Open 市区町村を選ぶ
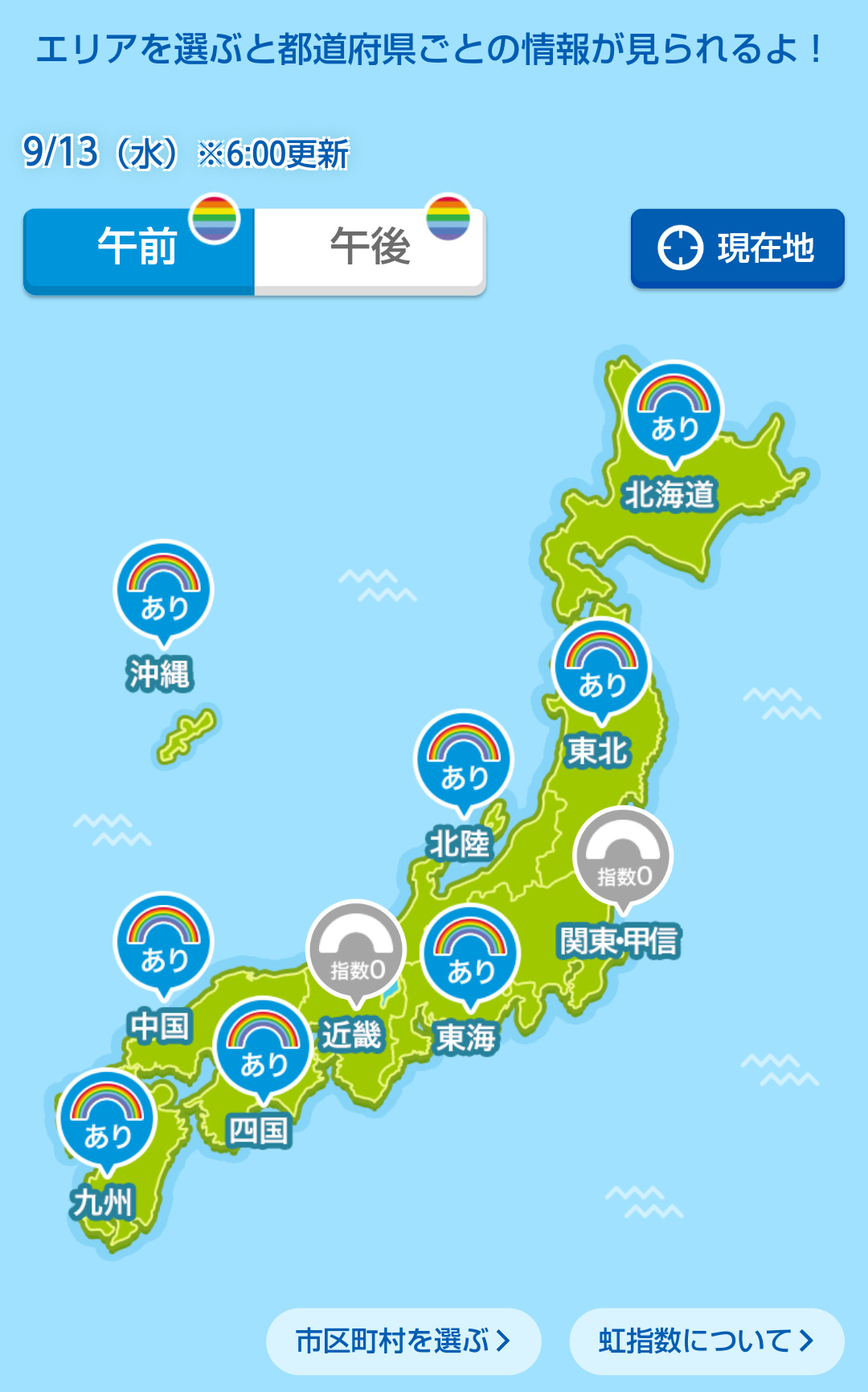Viewport: 868px width, 1392px height. click(403, 1341)
